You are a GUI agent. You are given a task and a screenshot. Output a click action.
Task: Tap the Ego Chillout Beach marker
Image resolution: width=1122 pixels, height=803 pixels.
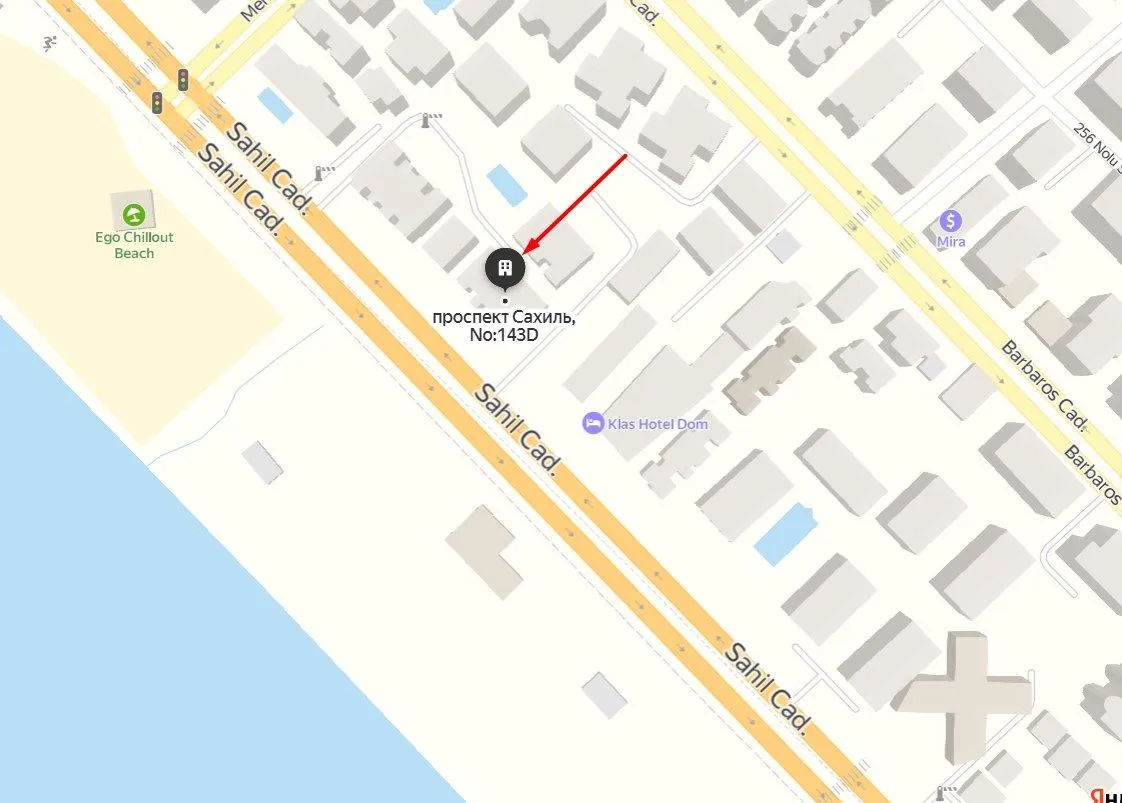coord(133,214)
